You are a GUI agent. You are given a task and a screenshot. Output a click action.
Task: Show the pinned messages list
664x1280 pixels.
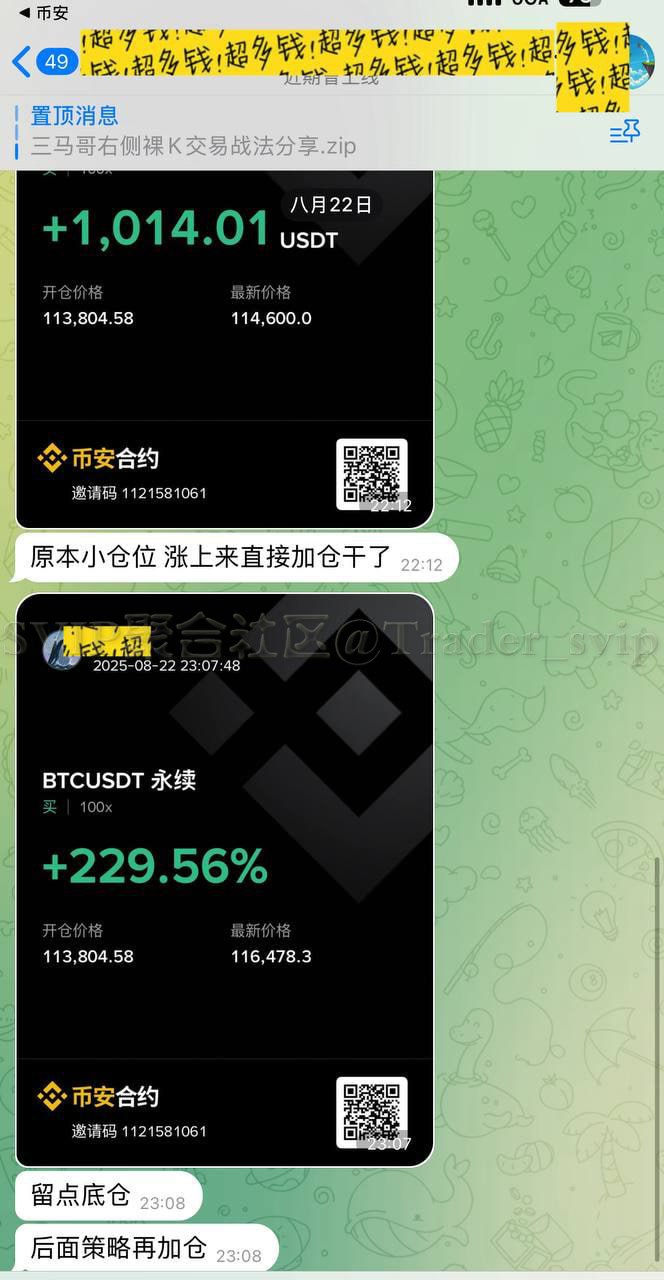pyautogui.click(x=624, y=131)
